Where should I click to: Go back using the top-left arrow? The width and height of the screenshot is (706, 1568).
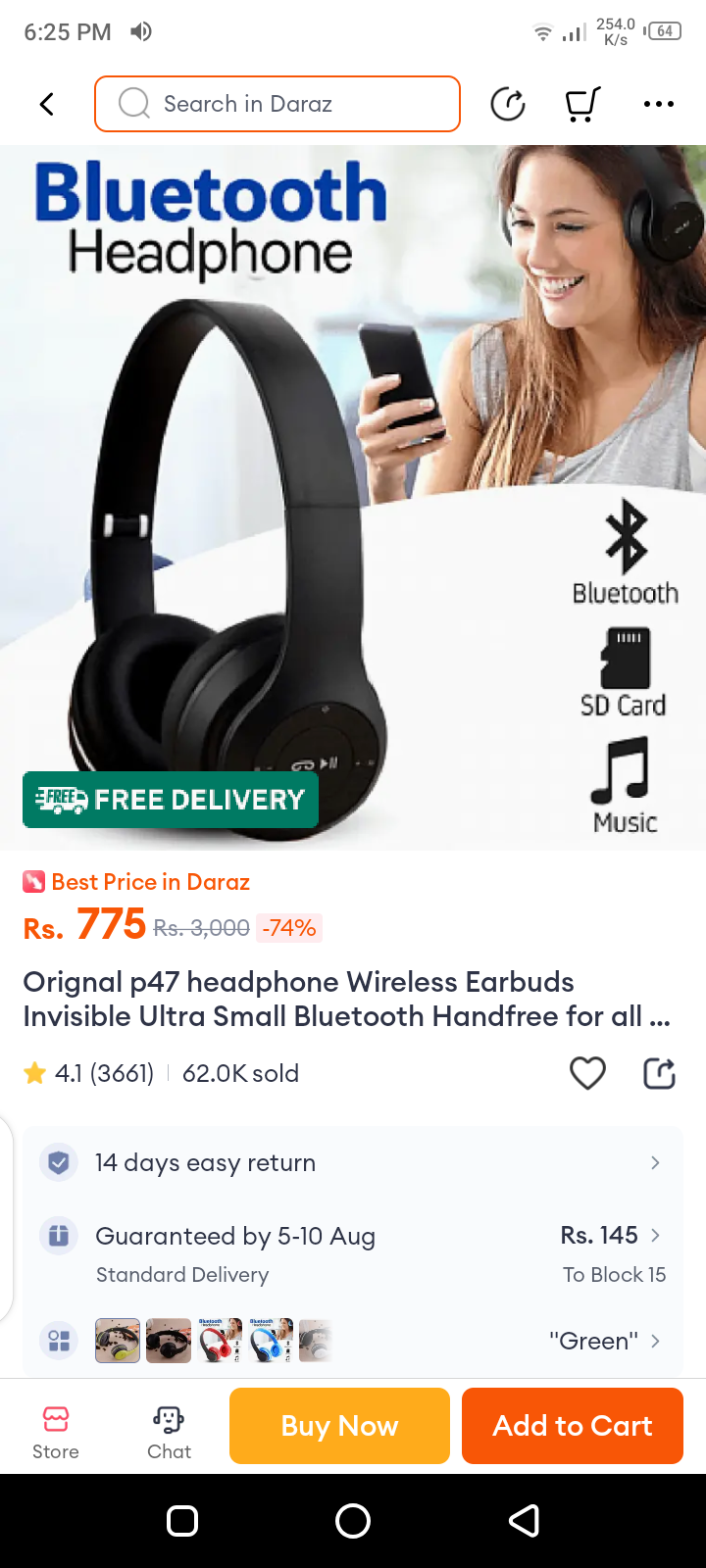(x=47, y=104)
